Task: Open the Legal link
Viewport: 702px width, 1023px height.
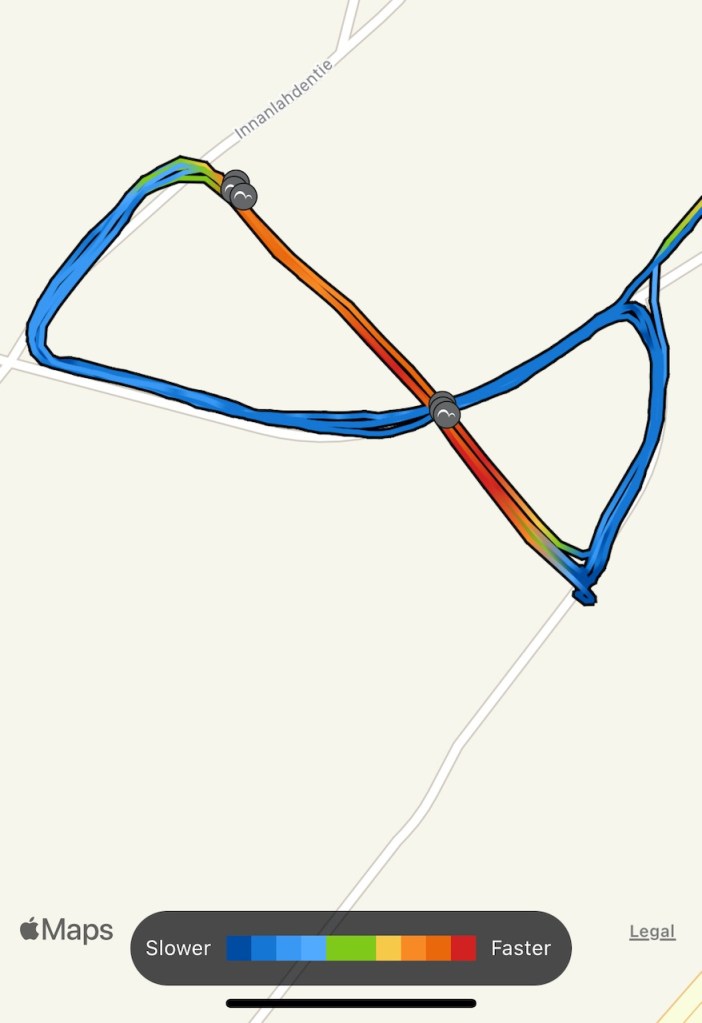Action: pos(652,932)
